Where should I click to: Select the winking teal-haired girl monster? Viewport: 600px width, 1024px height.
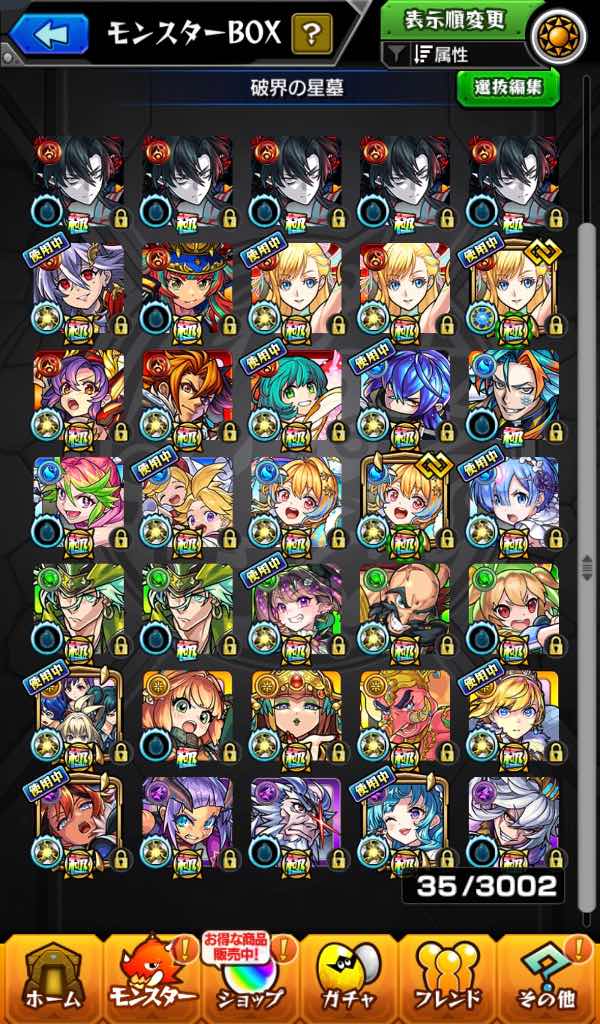[404, 822]
